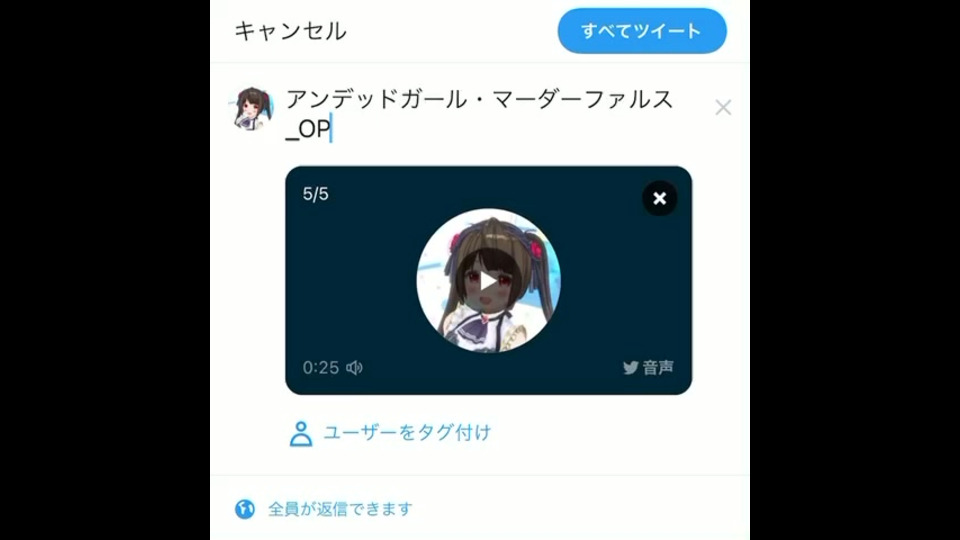Post the thread with すべてツイート
This screenshot has height=540, width=960.
tap(641, 31)
